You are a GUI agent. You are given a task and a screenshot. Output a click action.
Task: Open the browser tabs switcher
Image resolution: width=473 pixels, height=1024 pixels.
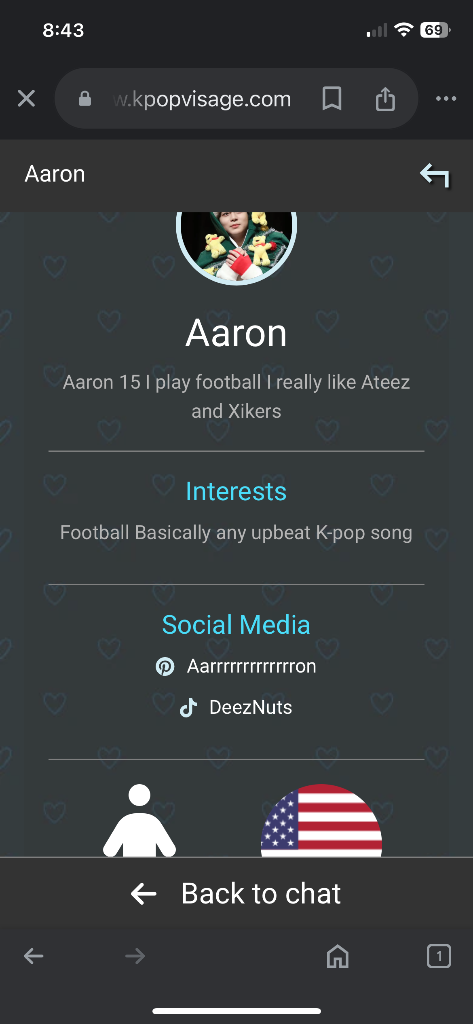pos(439,957)
